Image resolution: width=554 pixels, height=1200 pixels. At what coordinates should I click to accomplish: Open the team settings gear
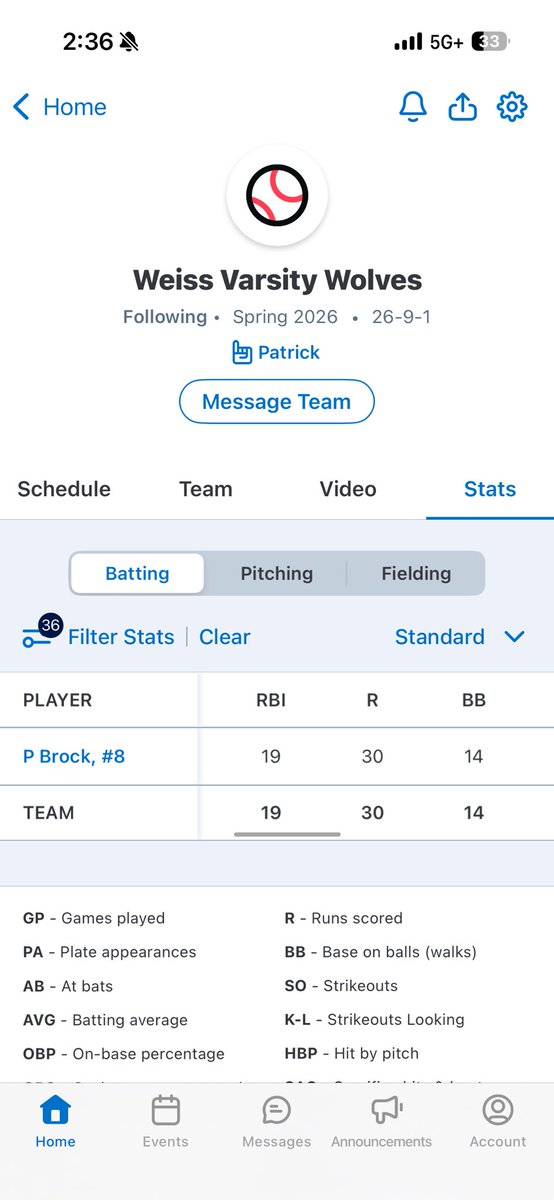[512, 107]
